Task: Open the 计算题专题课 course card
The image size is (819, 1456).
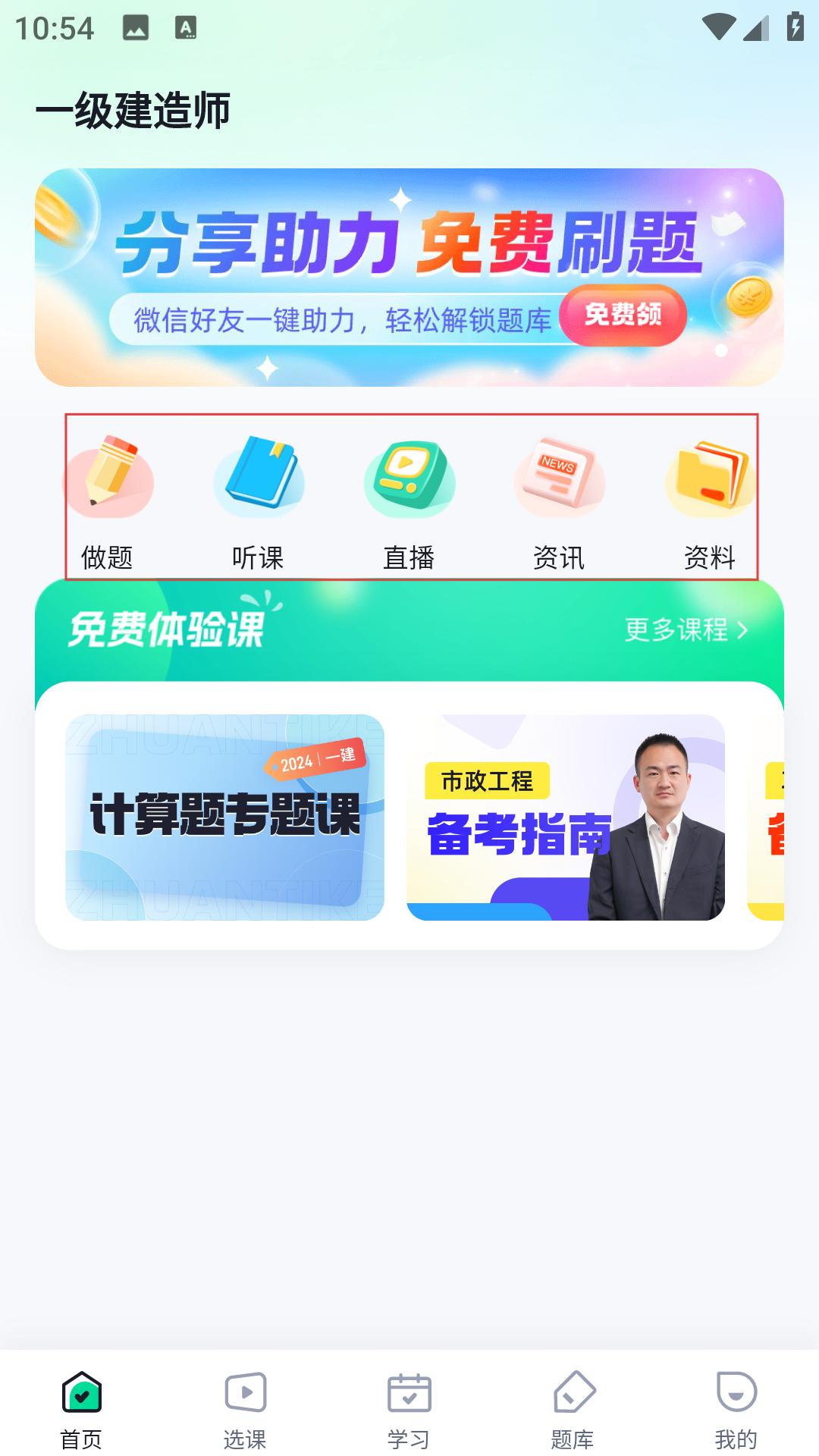Action: coord(225,817)
